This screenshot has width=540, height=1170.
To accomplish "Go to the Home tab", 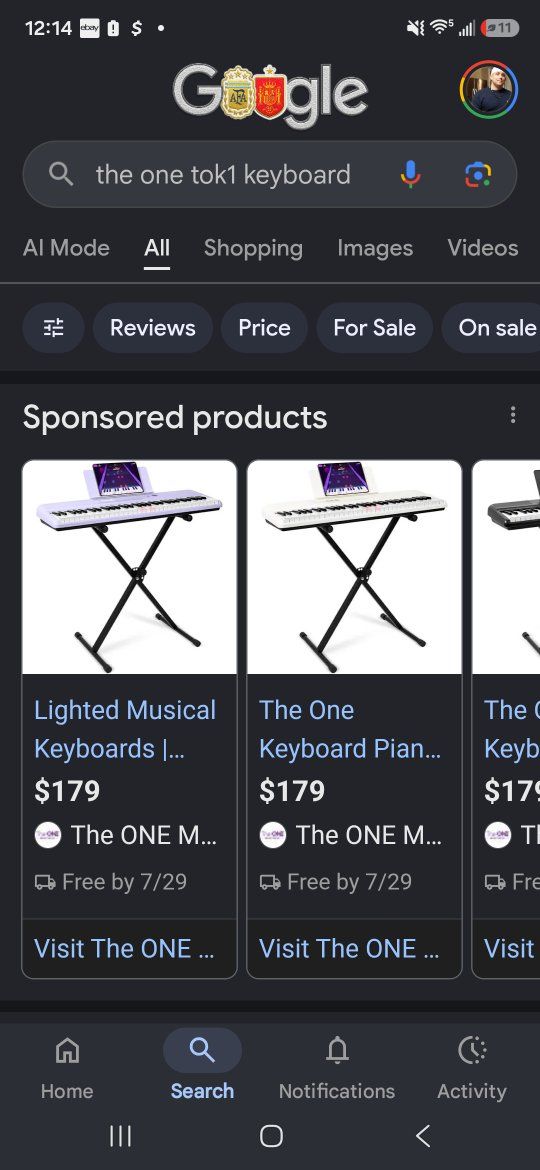I will tap(67, 1068).
